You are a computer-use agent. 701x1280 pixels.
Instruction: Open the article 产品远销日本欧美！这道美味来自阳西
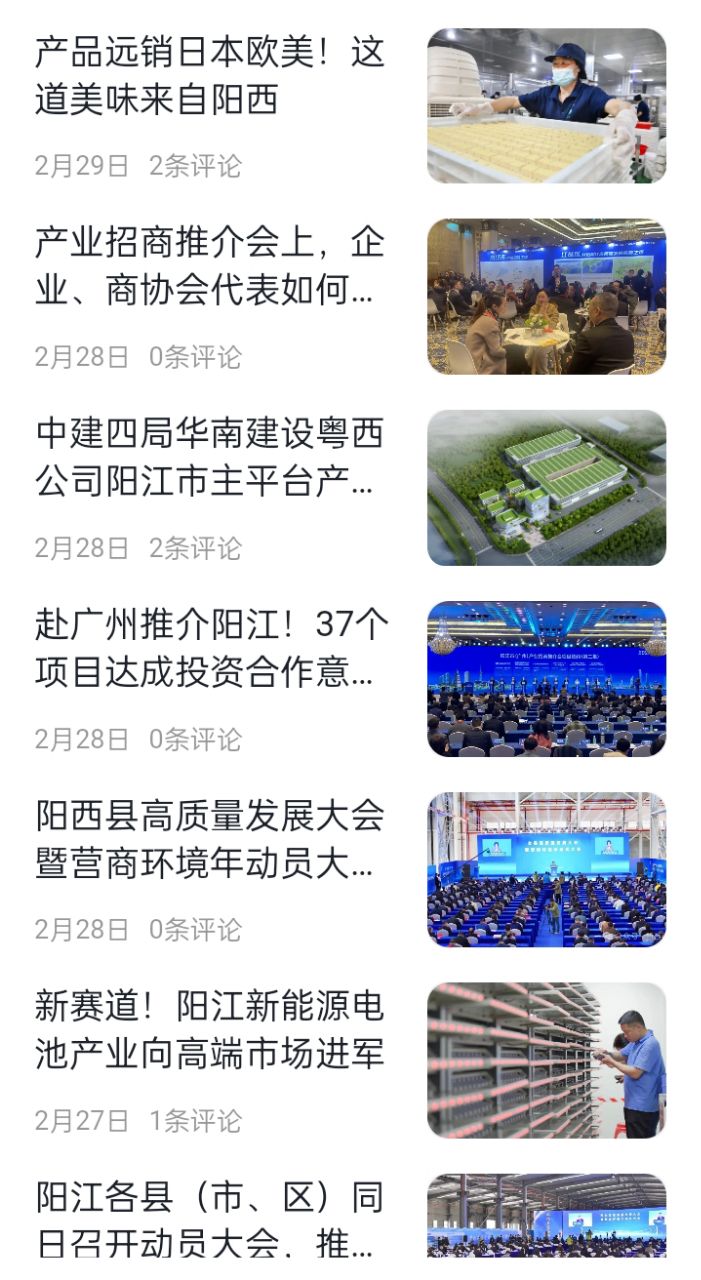(210, 77)
